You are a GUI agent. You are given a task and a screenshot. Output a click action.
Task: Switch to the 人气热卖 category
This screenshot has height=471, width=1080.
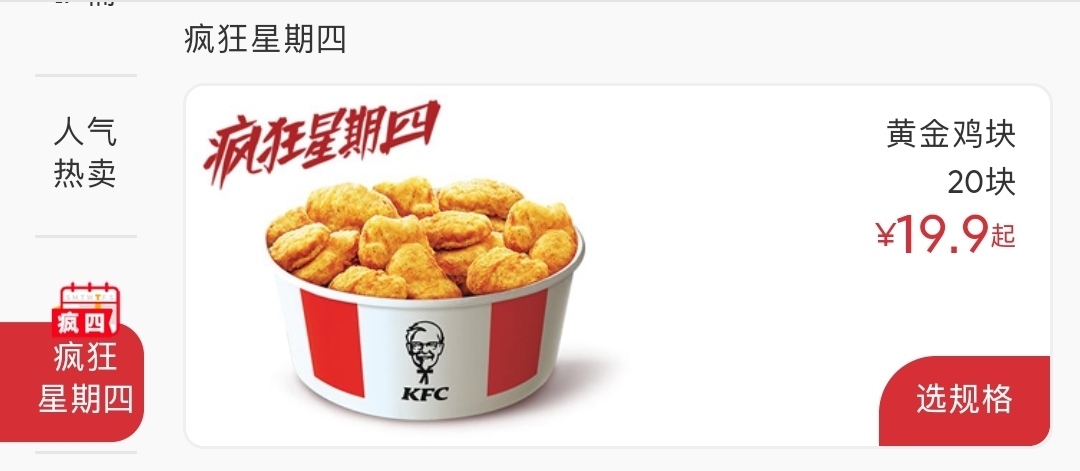coord(85,153)
